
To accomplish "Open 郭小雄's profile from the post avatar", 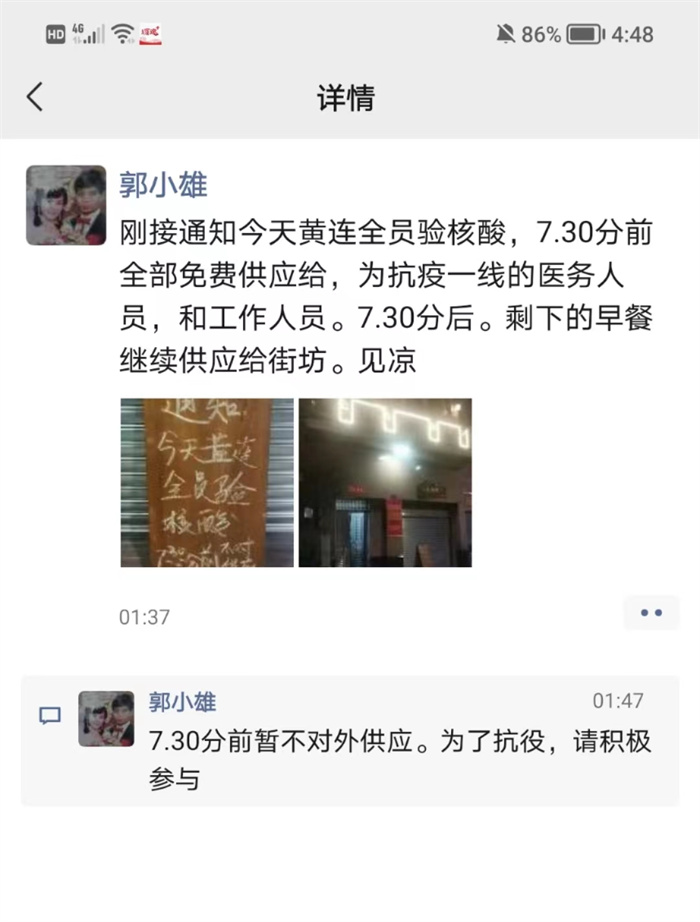I will click(66, 206).
